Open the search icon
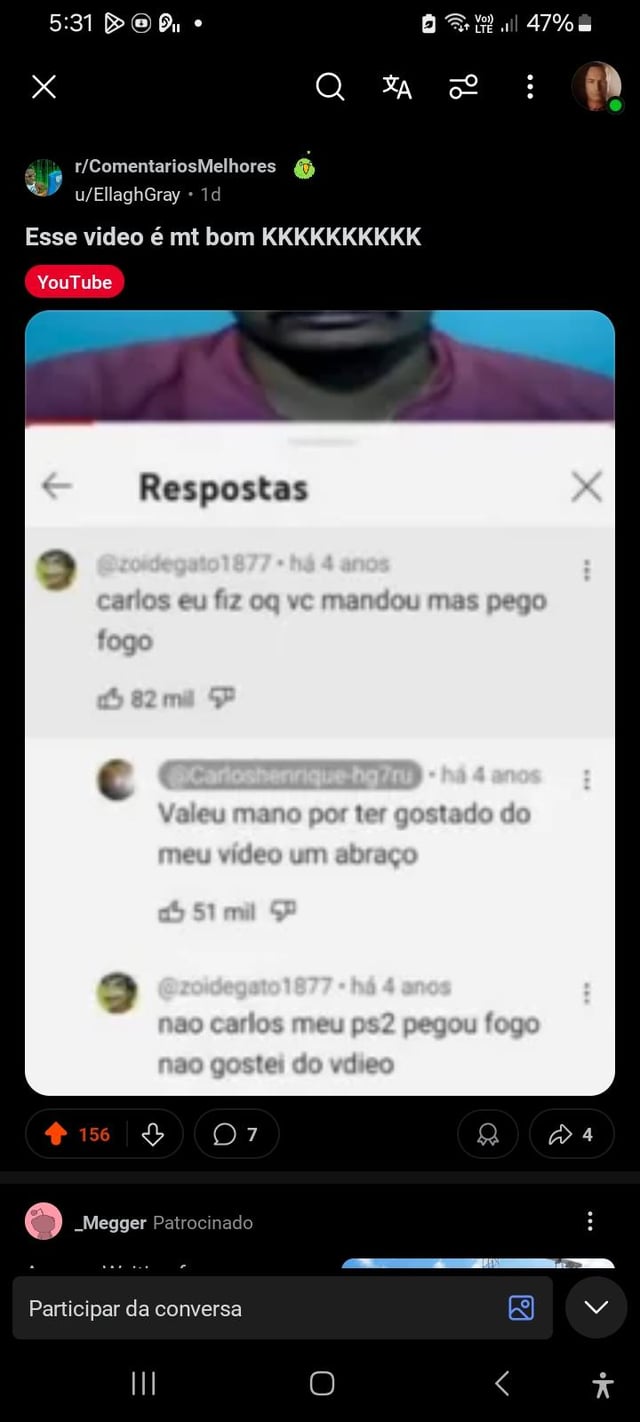 tap(330, 88)
